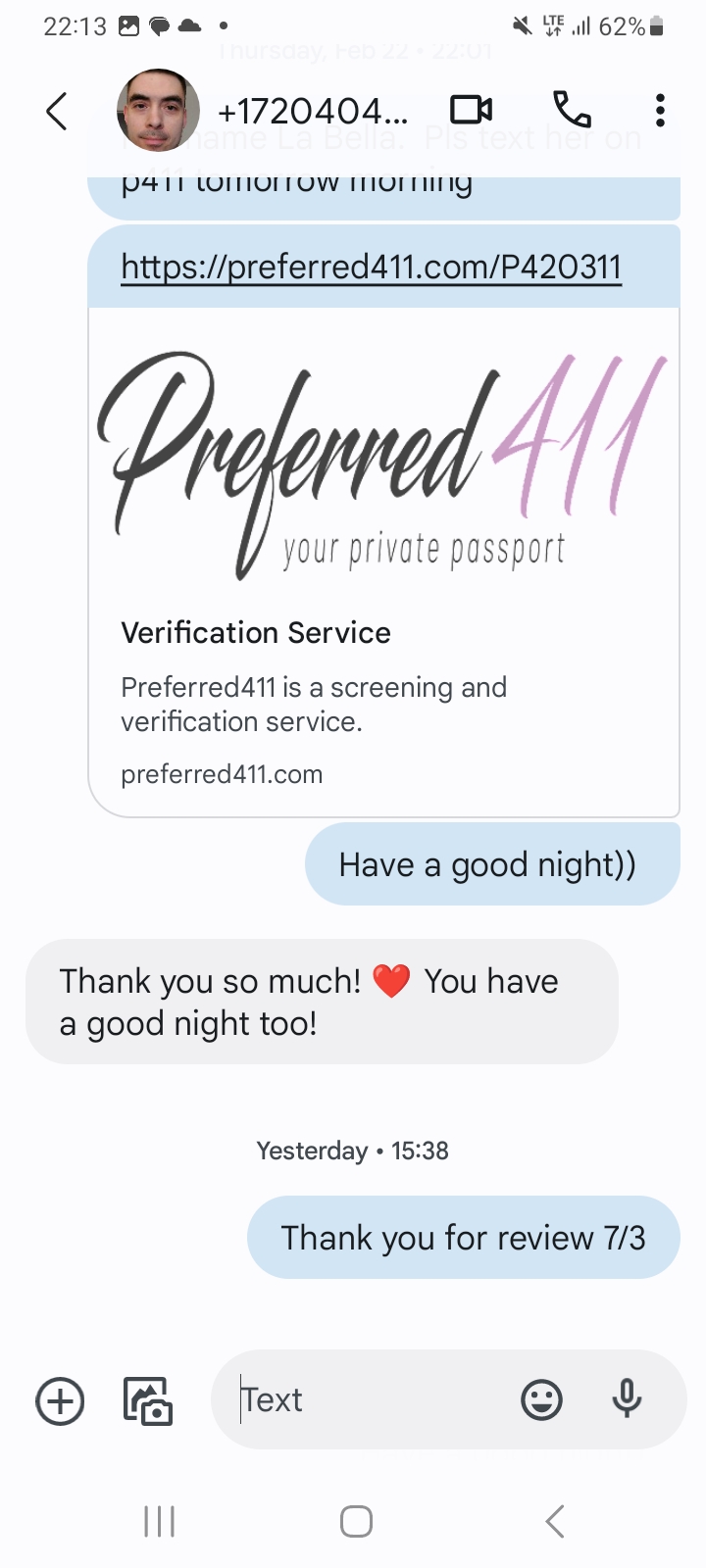Go back to the conversations list
Viewport: 706px width, 1568px height.
[57, 111]
